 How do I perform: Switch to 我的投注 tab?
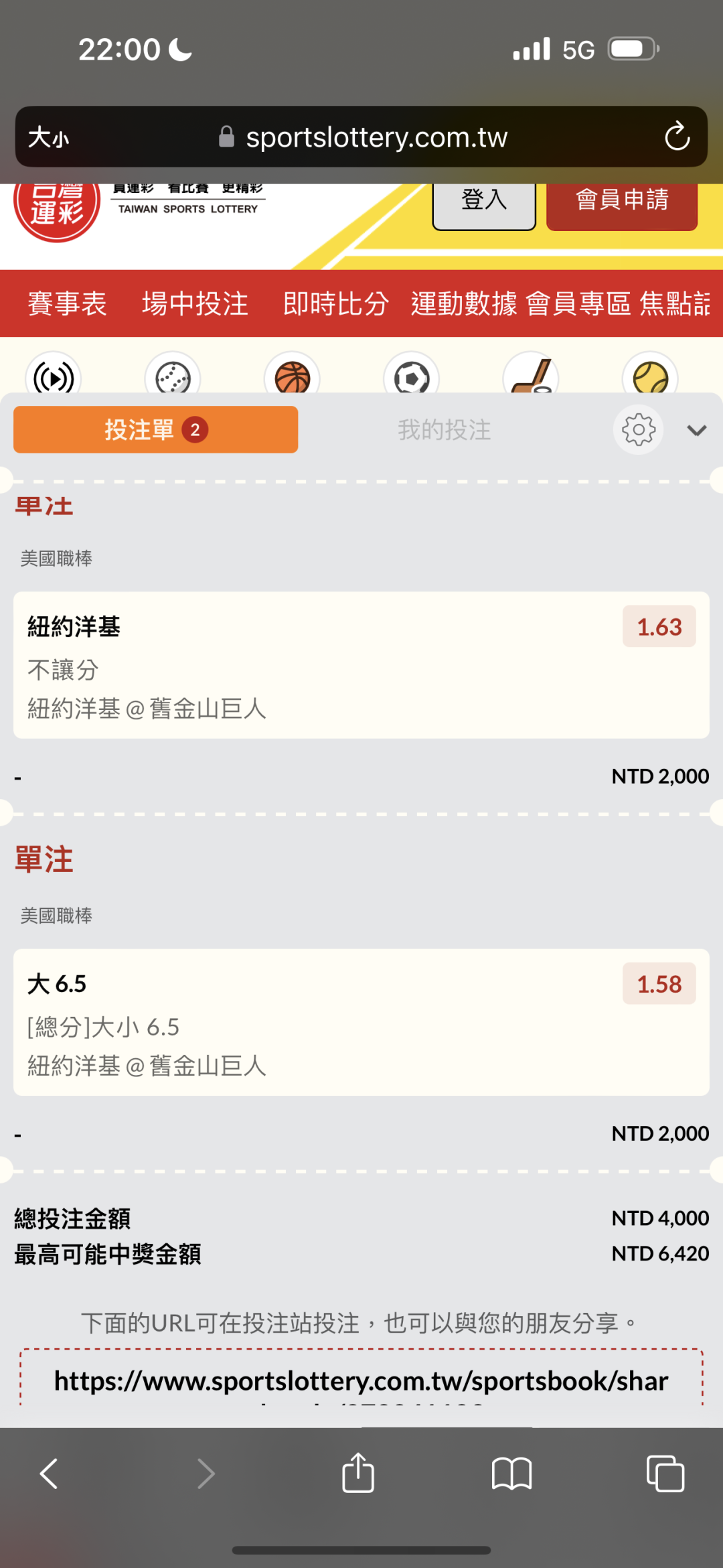pos(445,429)
